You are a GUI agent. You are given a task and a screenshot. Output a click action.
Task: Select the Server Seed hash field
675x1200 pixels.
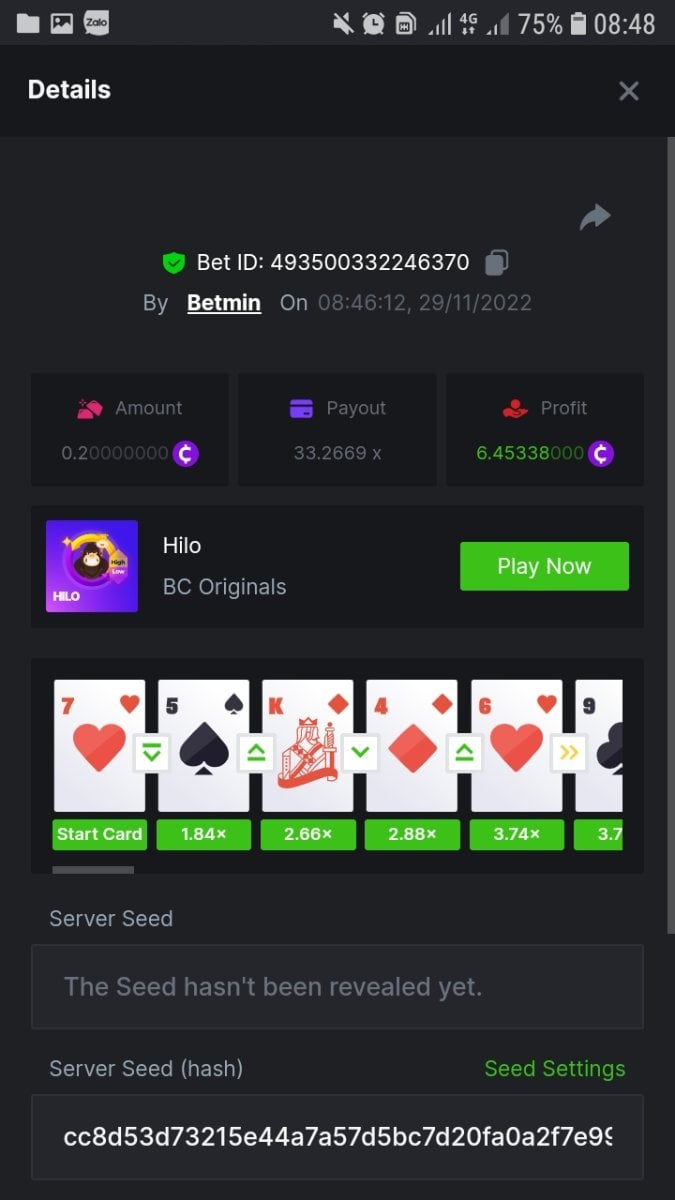coord(337,1137)
